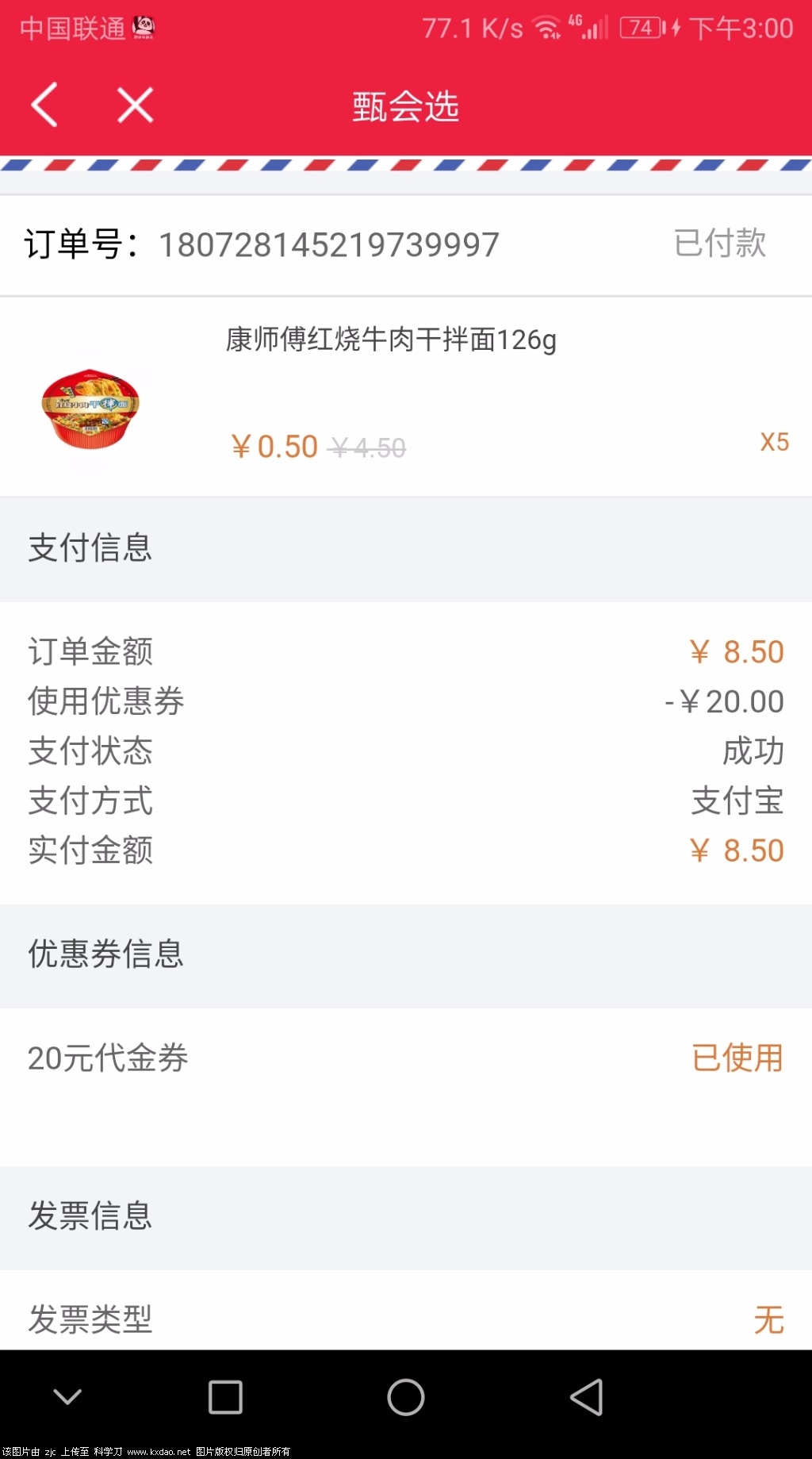Open the recent apps view
The height and width of the screenshot is (1459, 812).
coord(225,1397)
